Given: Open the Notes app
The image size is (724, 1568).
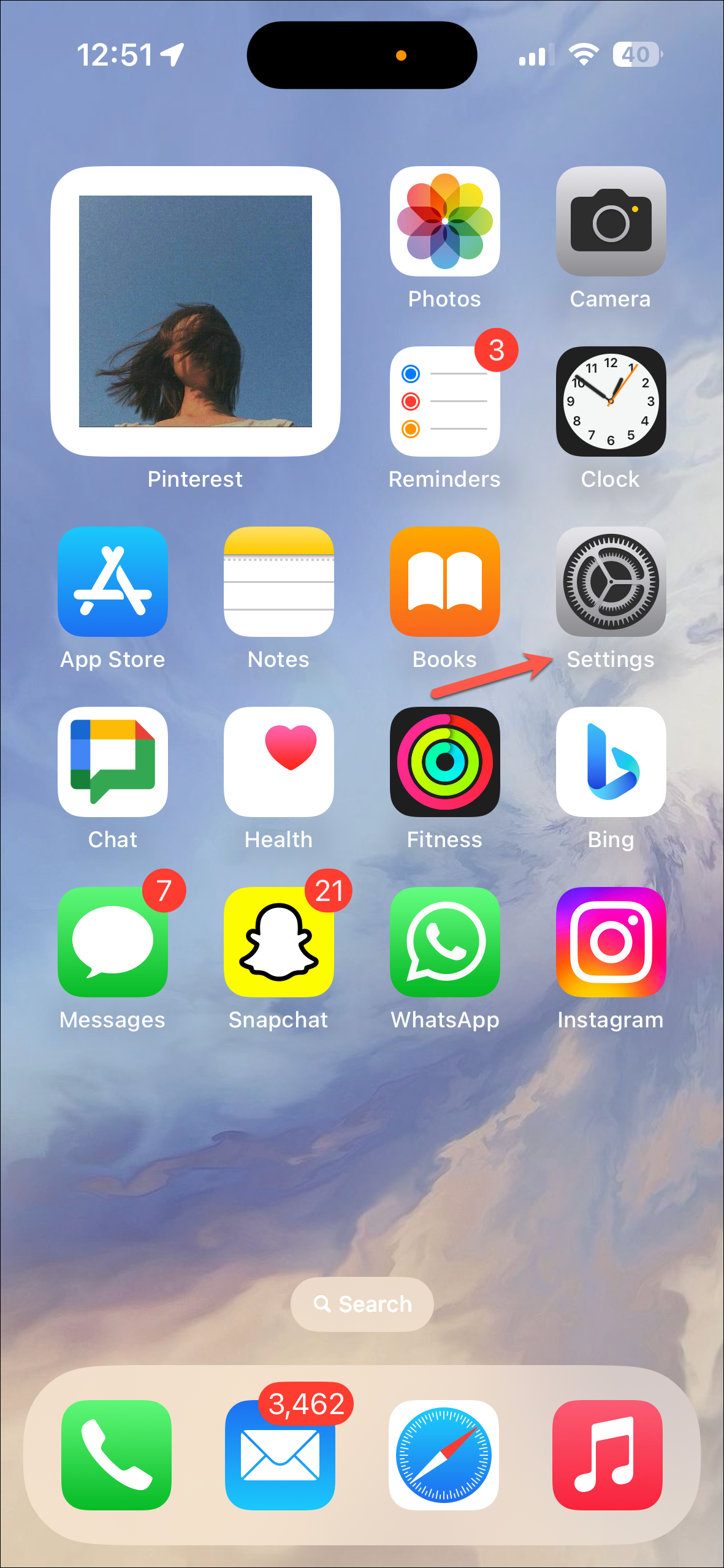Looking at the screenshot, I should [279, 582].
